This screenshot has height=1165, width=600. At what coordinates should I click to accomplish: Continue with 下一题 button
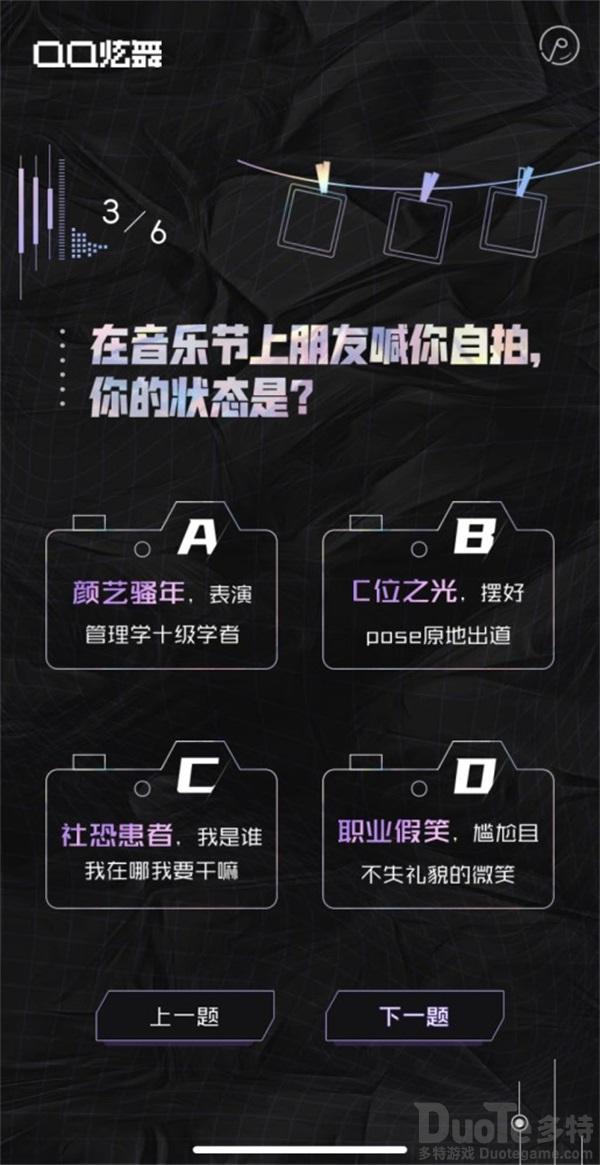pyautogui.click(x=414, y=1017)
